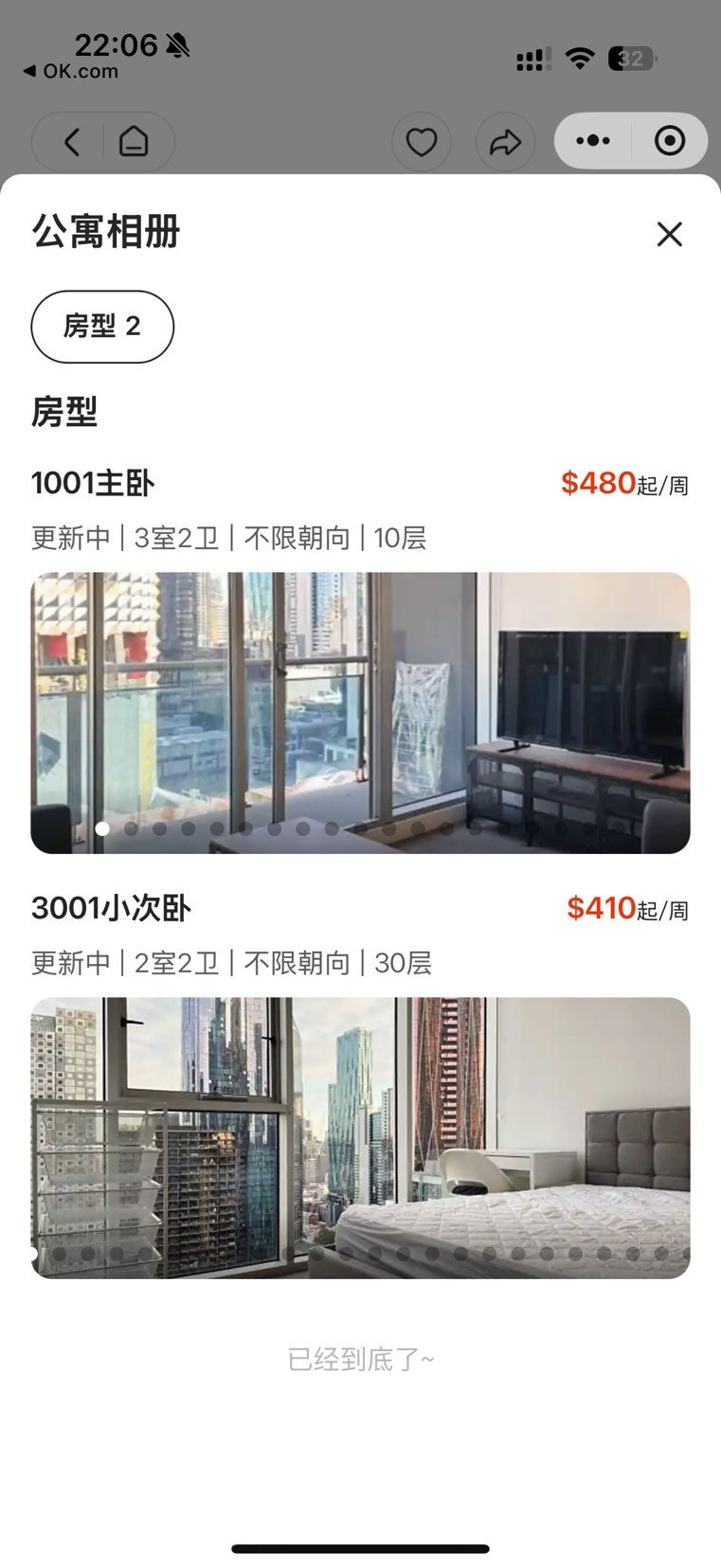This screenshot has height=1568, width=721.
Task: Go back using the arrow button
Action: click(72, 142)
